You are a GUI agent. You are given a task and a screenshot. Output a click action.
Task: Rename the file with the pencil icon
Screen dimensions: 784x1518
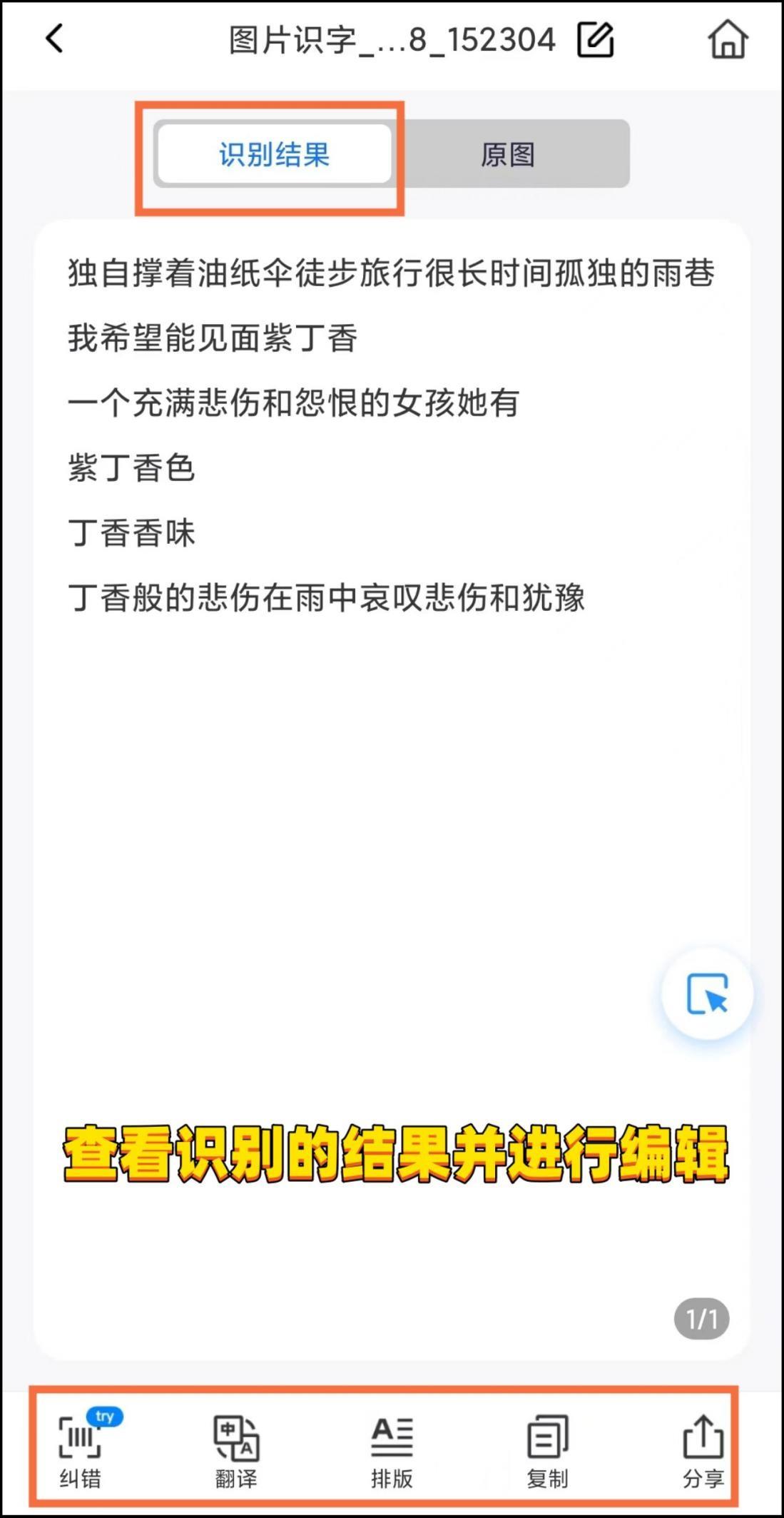tap(595, 39)
